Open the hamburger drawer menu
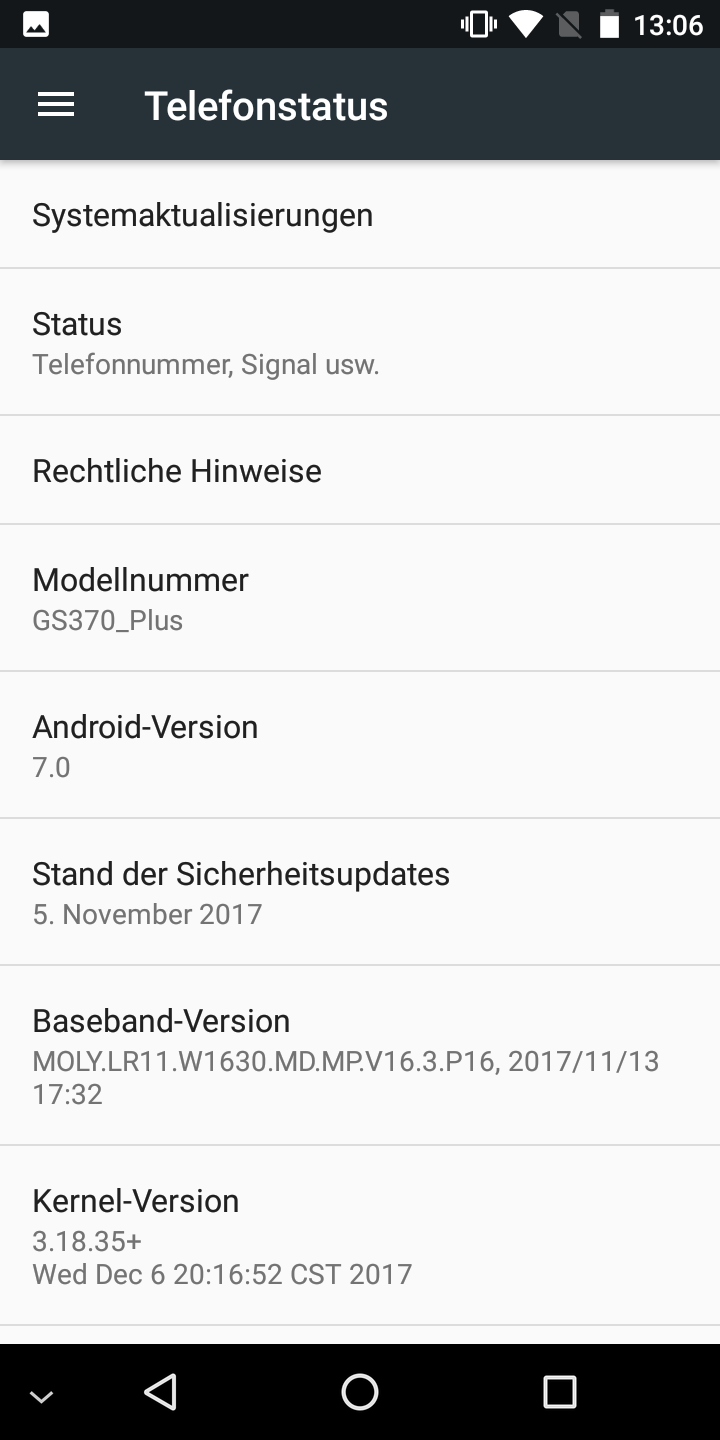The height and width of the screenshot is (1440, 720). [x=56, y=105]
